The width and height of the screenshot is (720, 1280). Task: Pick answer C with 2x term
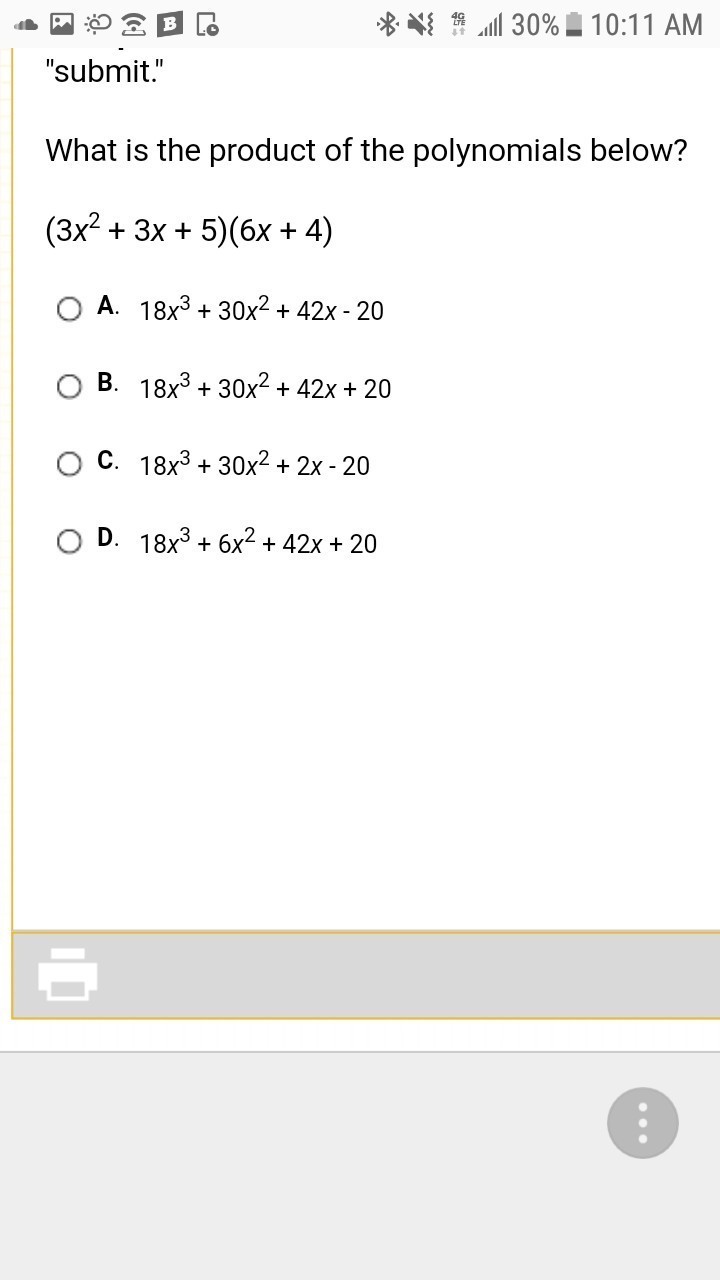(69, 464)
